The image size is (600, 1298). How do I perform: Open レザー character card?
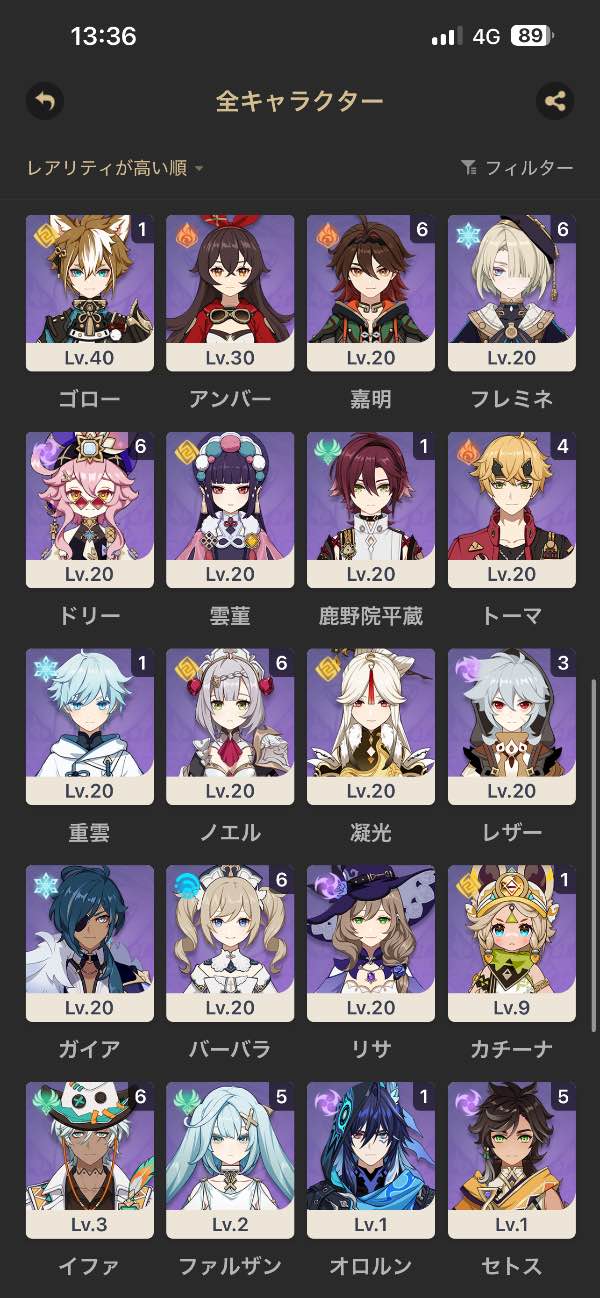click(512, 726)
